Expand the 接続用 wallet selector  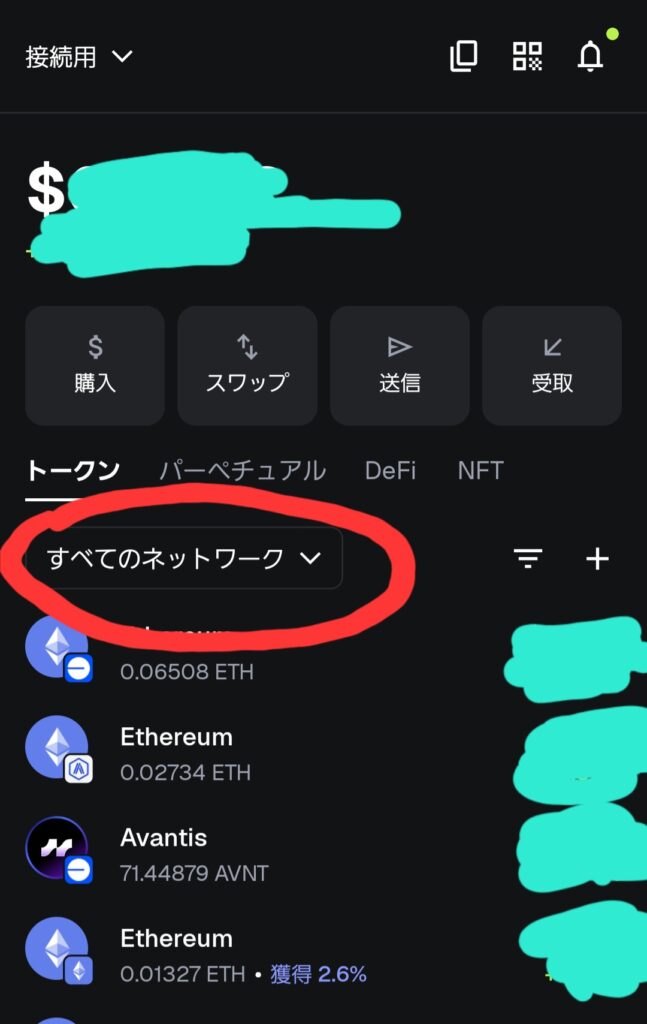tap(78, 57)
